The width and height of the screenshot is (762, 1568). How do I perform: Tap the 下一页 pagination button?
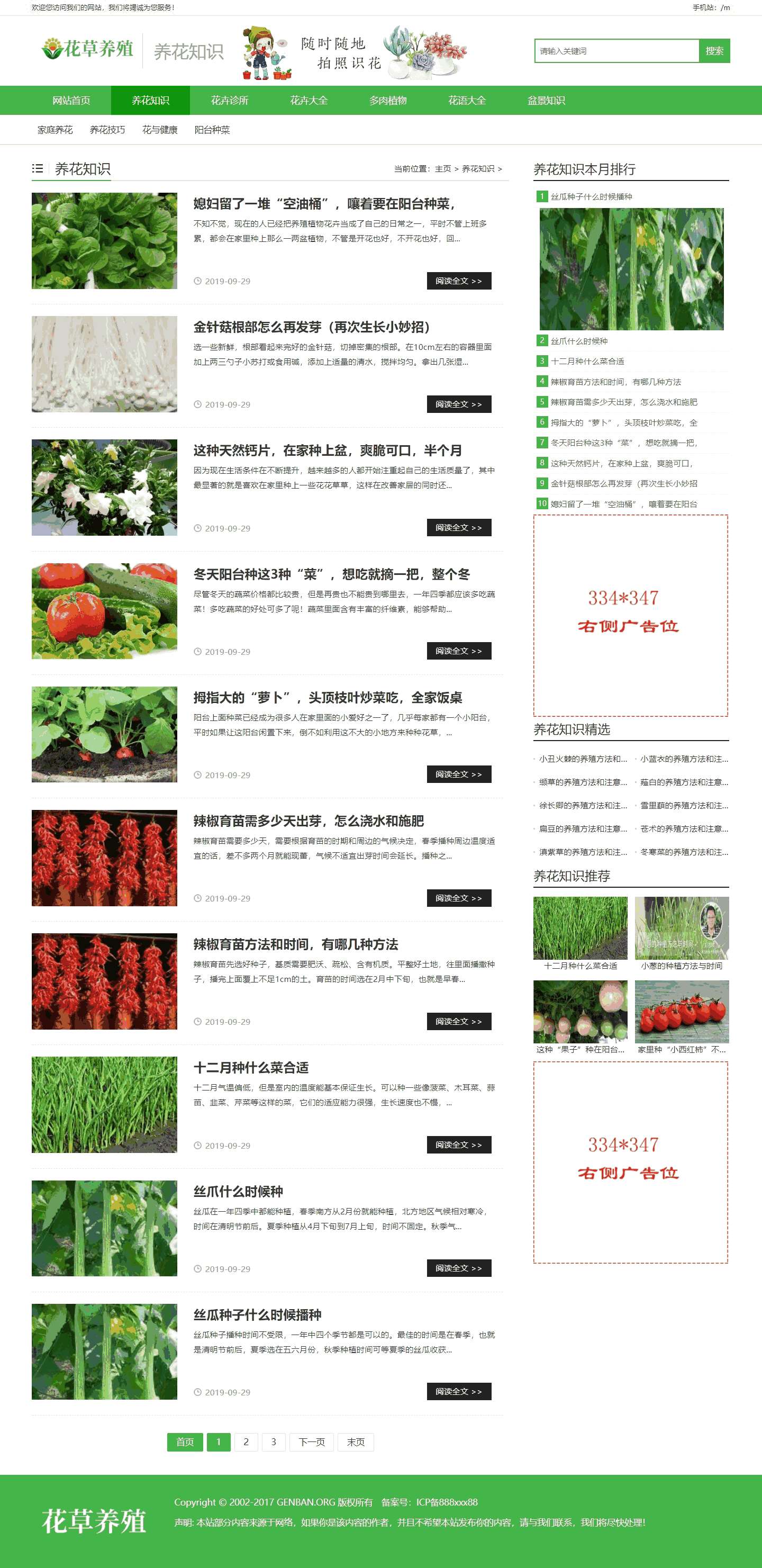[x=312, y=1442]
